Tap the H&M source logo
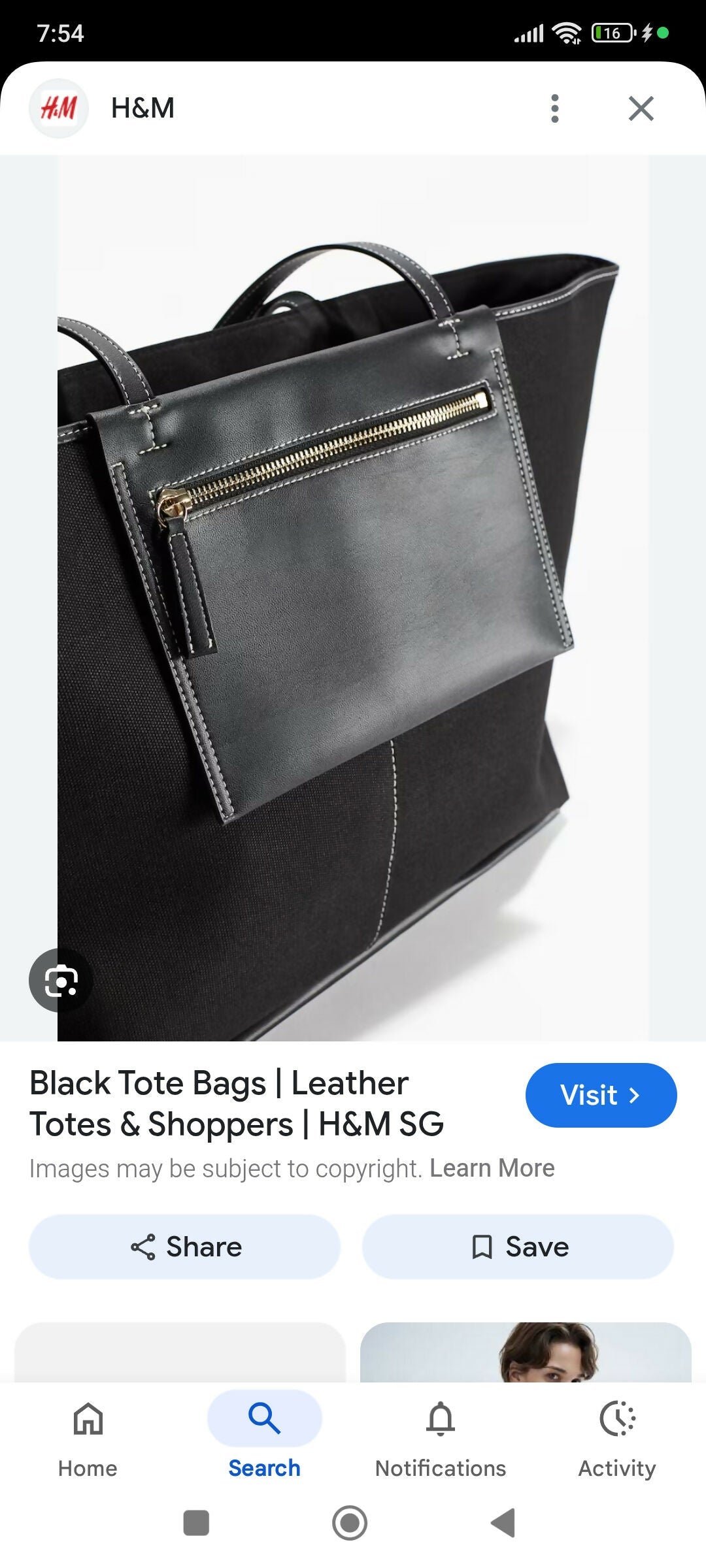Viewport: 706px width, 1568px height. pos(59,108)
